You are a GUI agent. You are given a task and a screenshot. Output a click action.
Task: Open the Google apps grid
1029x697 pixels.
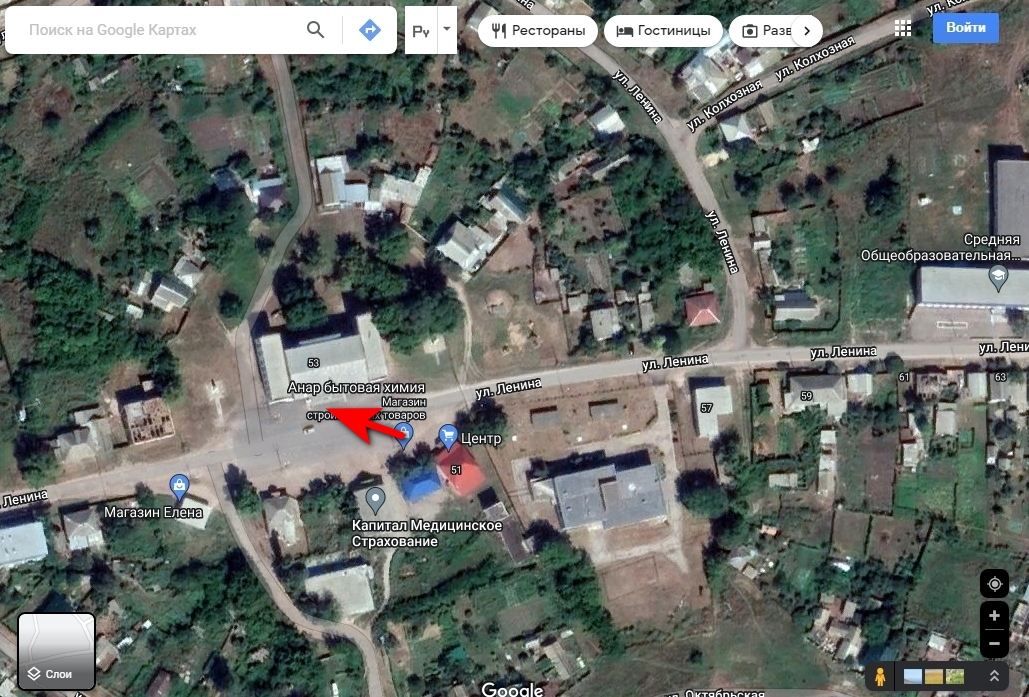[903, 28]
